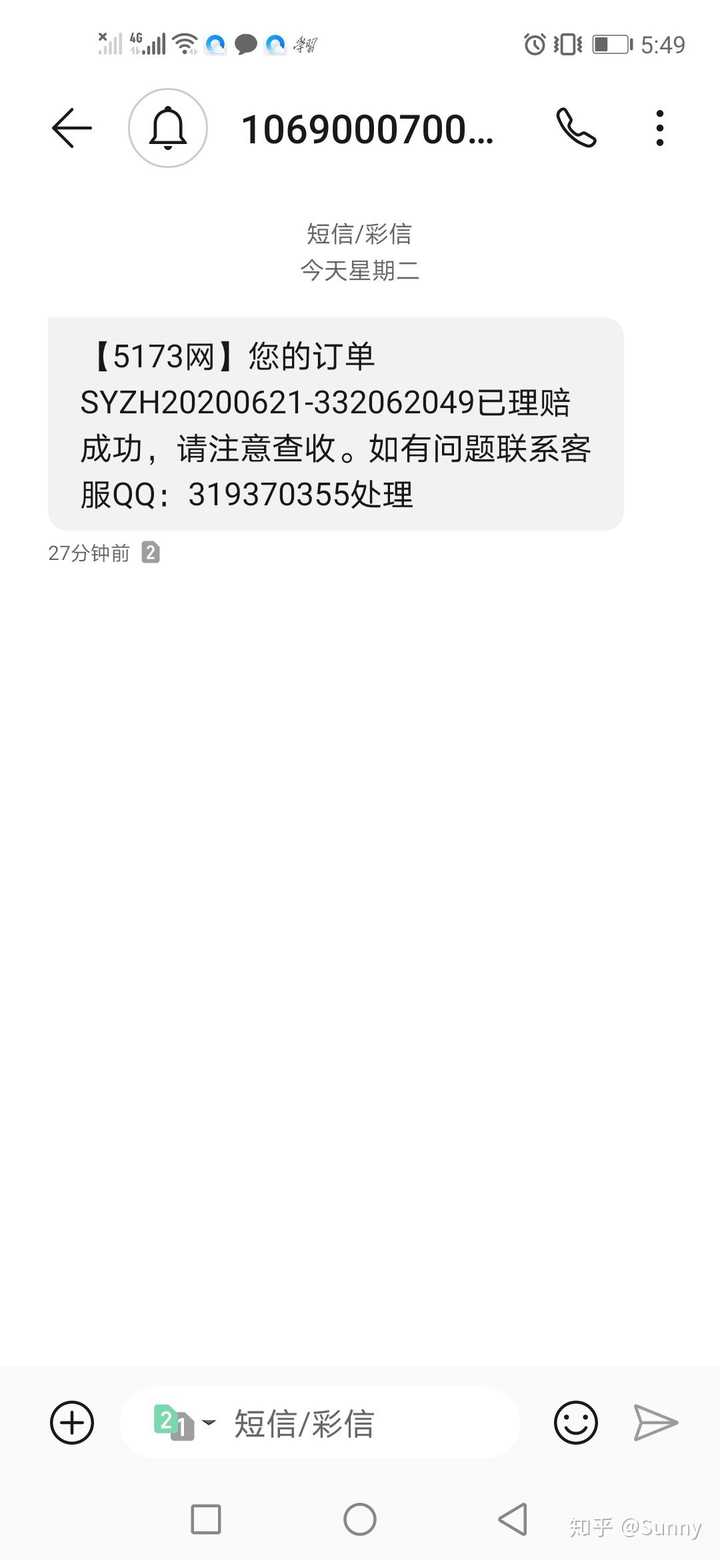Tap the triangle back navigation button

point(513,1519)
